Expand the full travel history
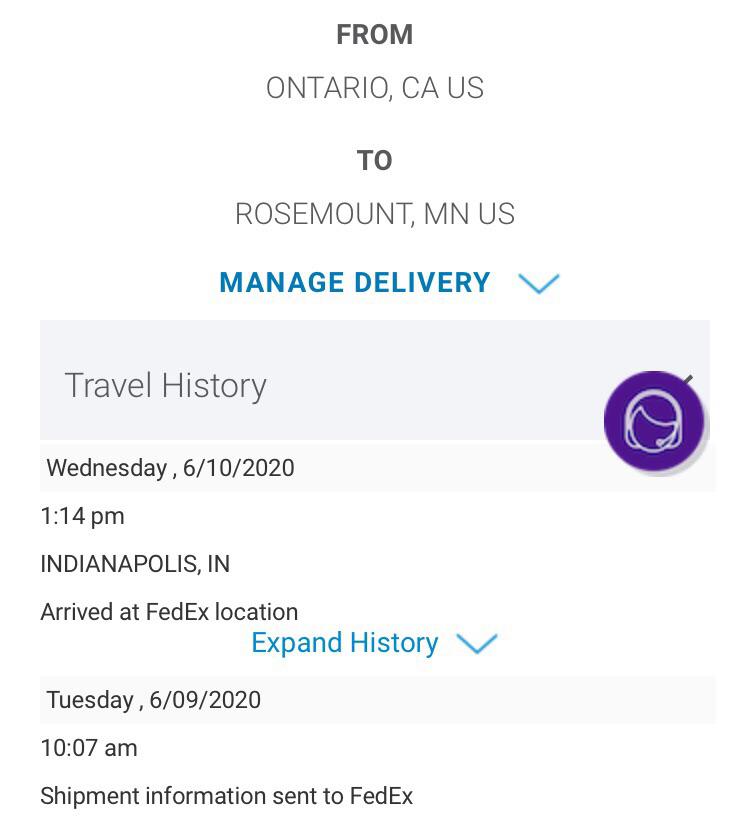 coord(373,643)
